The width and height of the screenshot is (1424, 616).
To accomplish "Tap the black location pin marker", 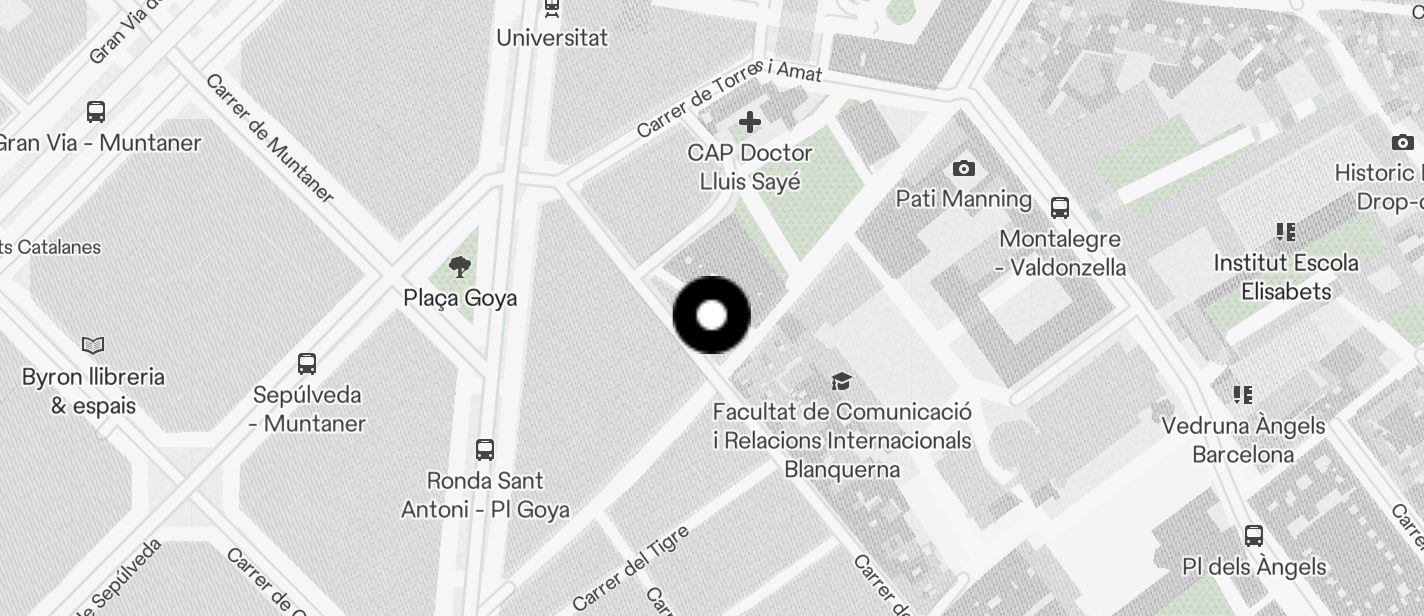I will 711,315.
